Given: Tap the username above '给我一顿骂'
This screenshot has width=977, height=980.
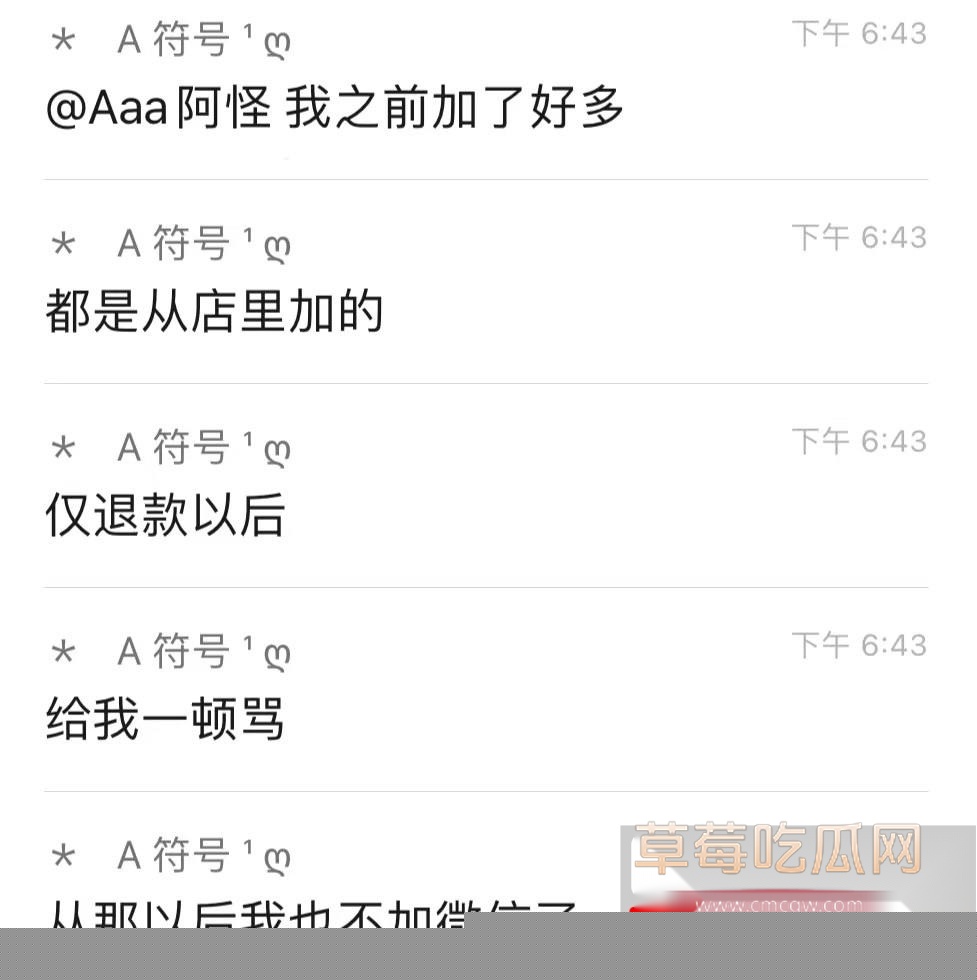Looking at the screenshot, I should (198, 650).
